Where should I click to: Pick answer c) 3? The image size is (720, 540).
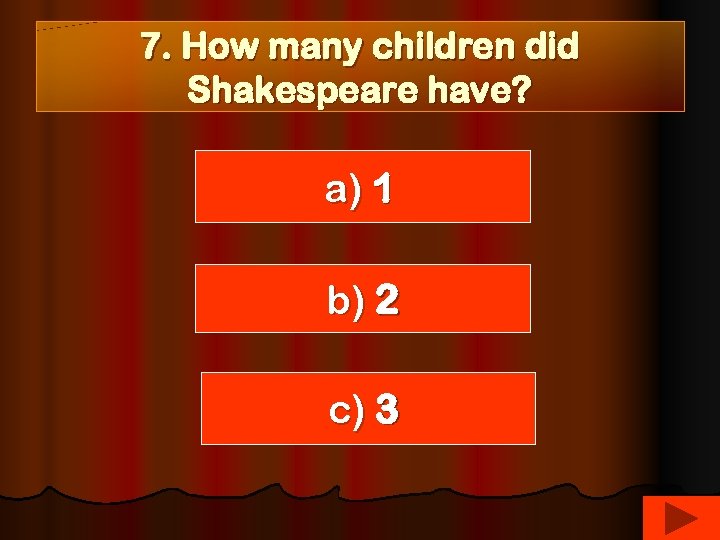[x=368, y=408]
